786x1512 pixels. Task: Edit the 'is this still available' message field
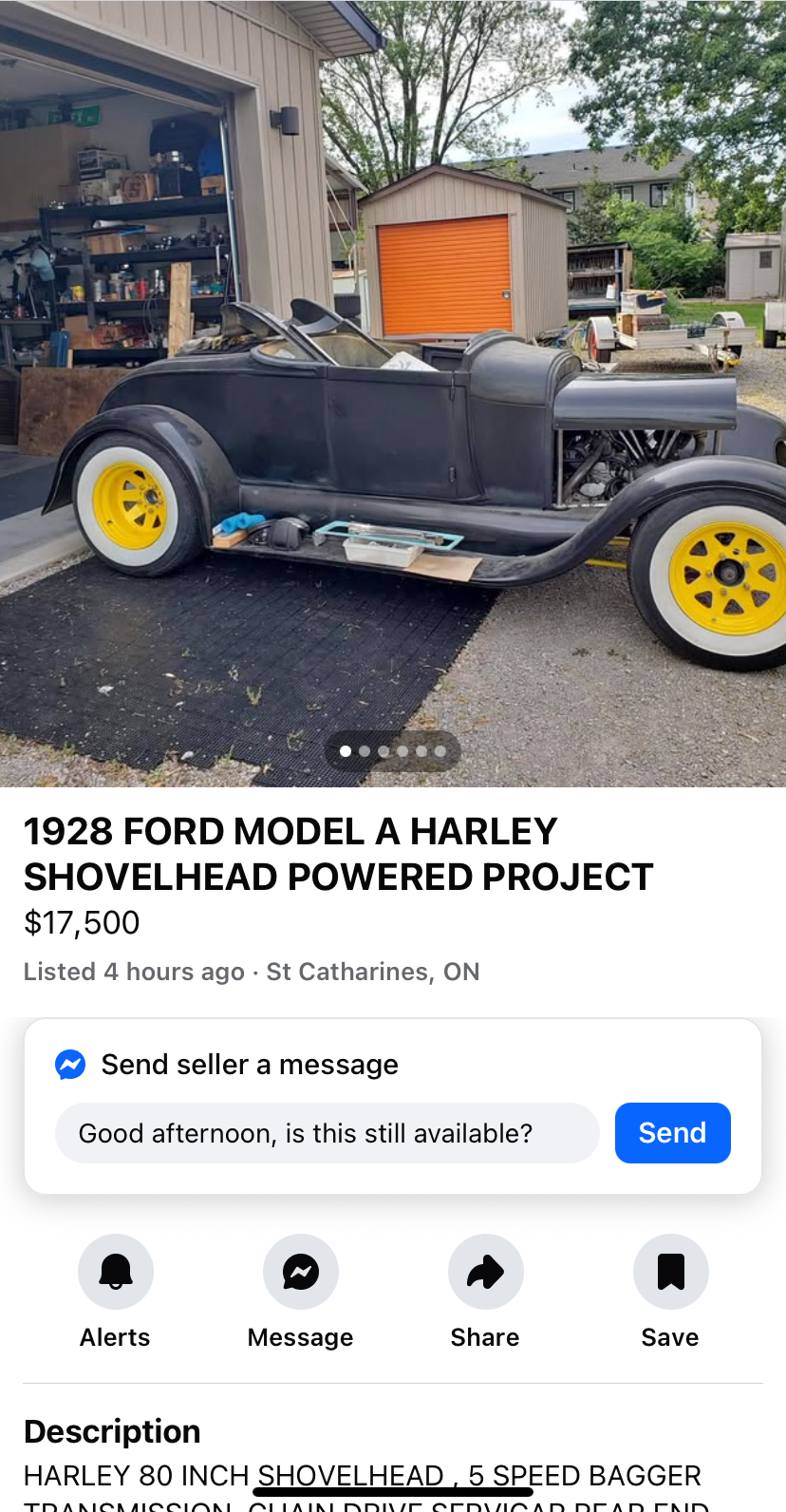click(x=327, y=1133)
